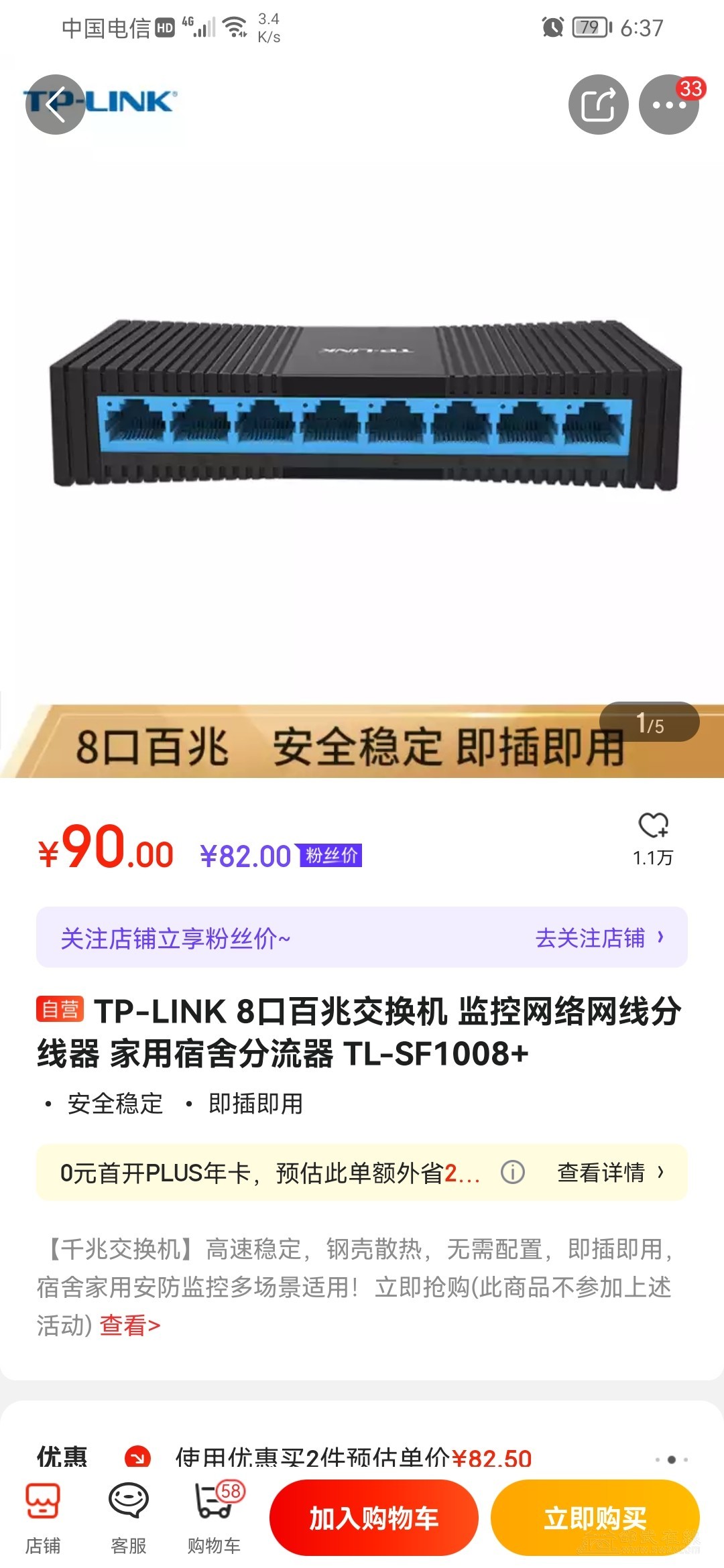Tap 加入购物车 to add to cart
The width and height of the screenshot is (724, 1568).
click(373, 1518)
